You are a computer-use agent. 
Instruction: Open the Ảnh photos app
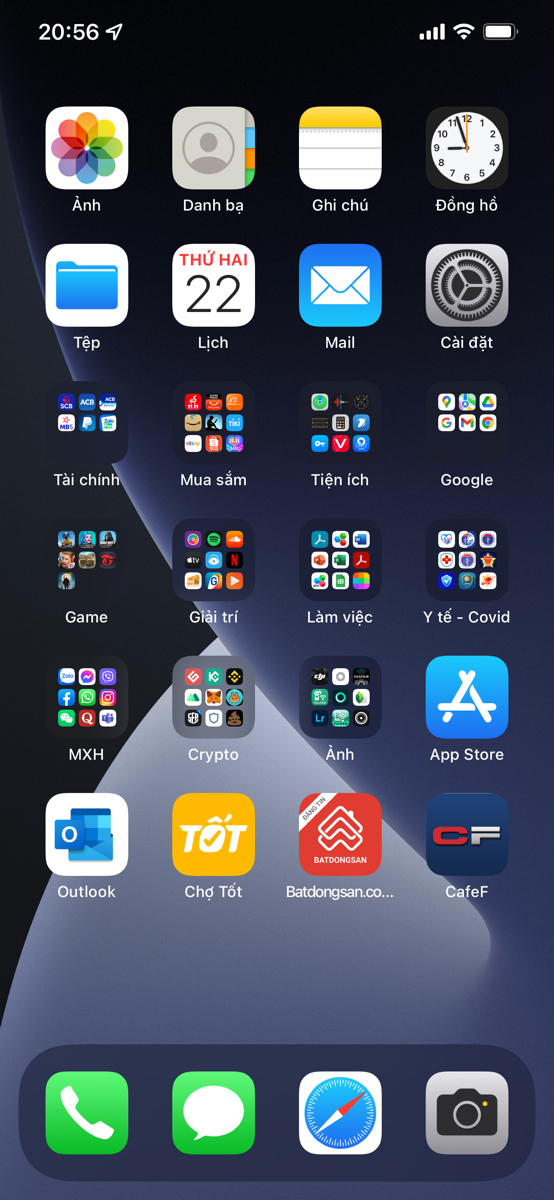87,148
